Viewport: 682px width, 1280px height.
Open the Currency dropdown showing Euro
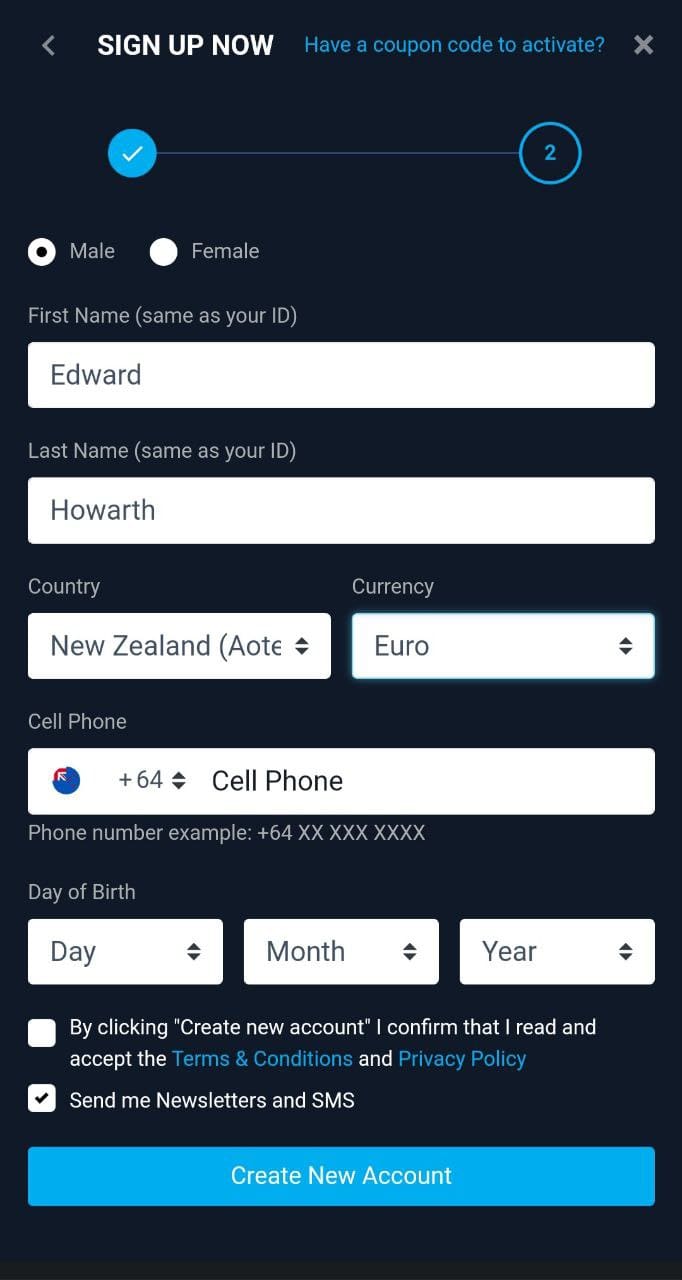tap(503, 646)
